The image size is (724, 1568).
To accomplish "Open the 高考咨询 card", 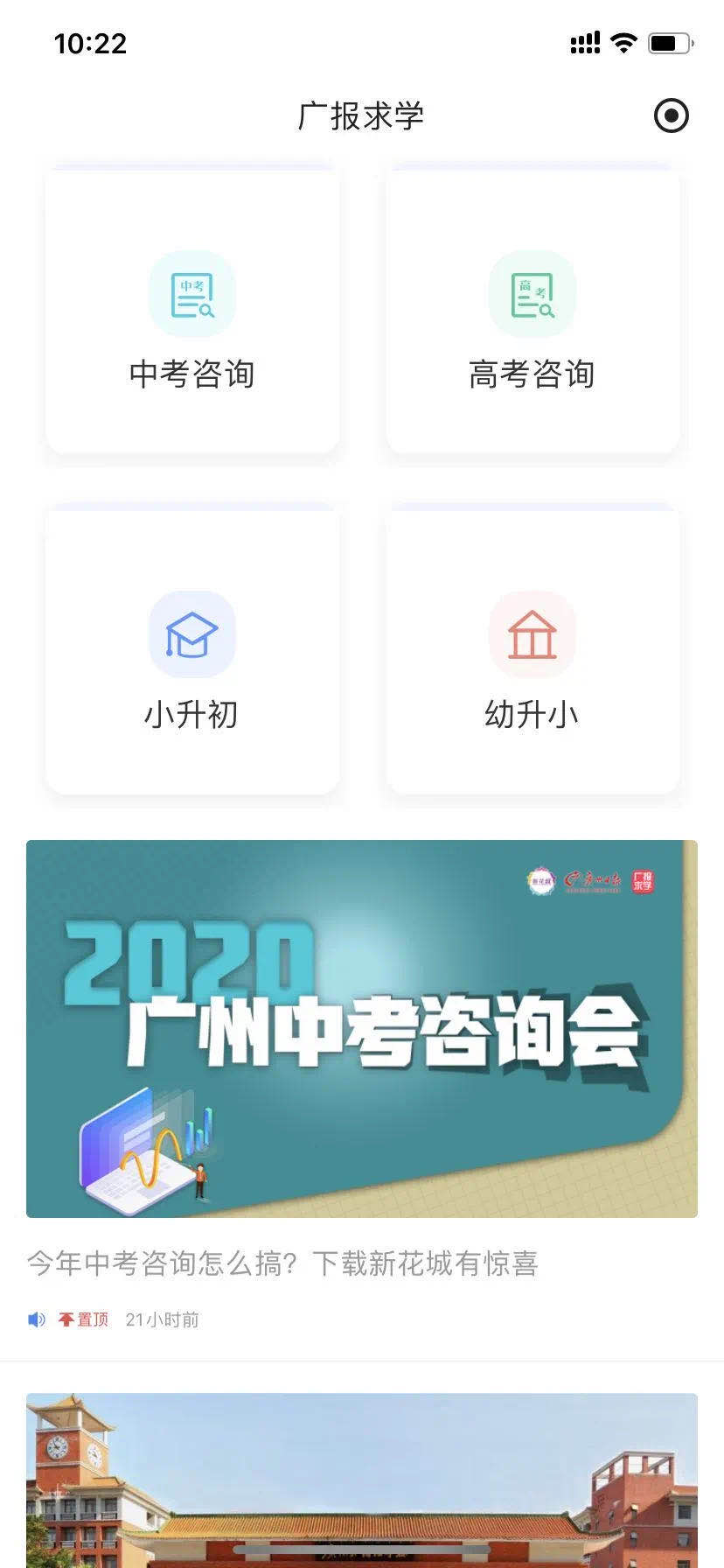I will tap(533, 312).
